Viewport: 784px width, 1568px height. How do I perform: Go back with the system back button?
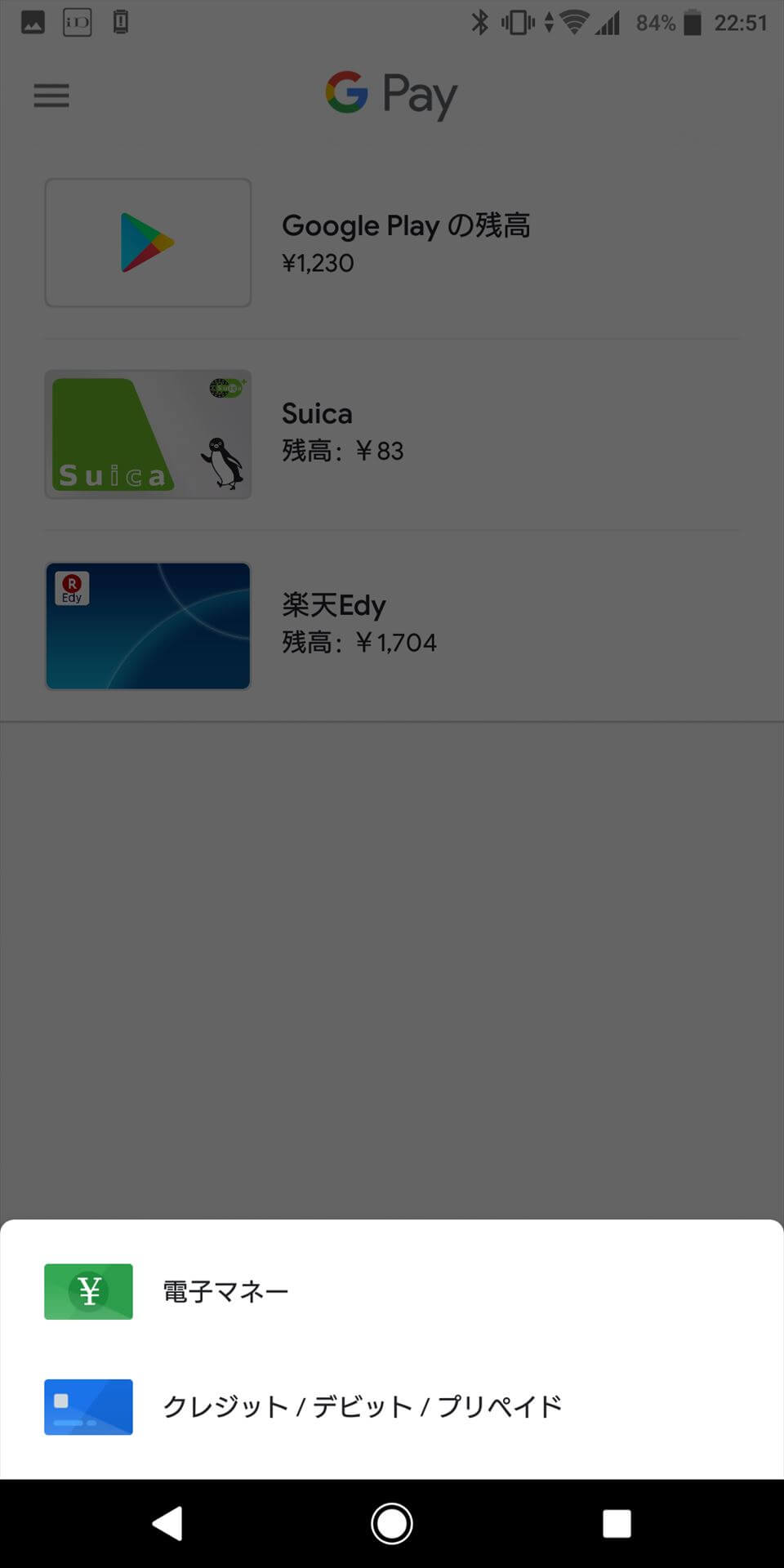[x=168, y=1524]
